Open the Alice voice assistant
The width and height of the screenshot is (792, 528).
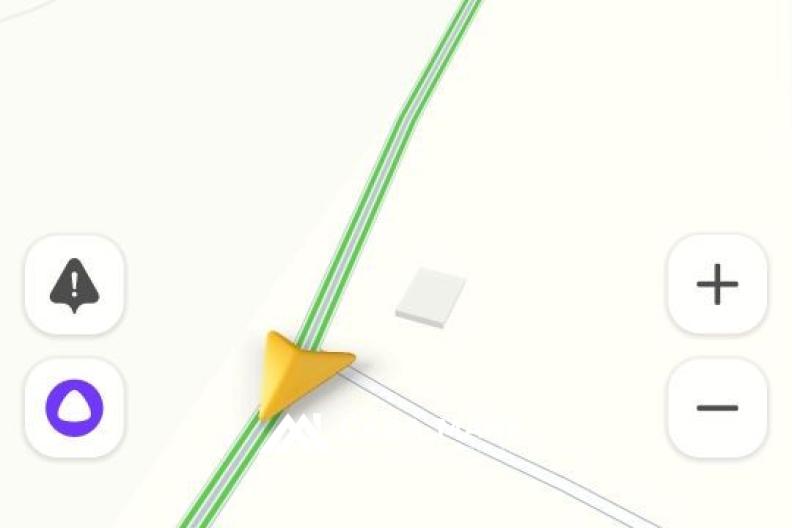click(74, 408)
